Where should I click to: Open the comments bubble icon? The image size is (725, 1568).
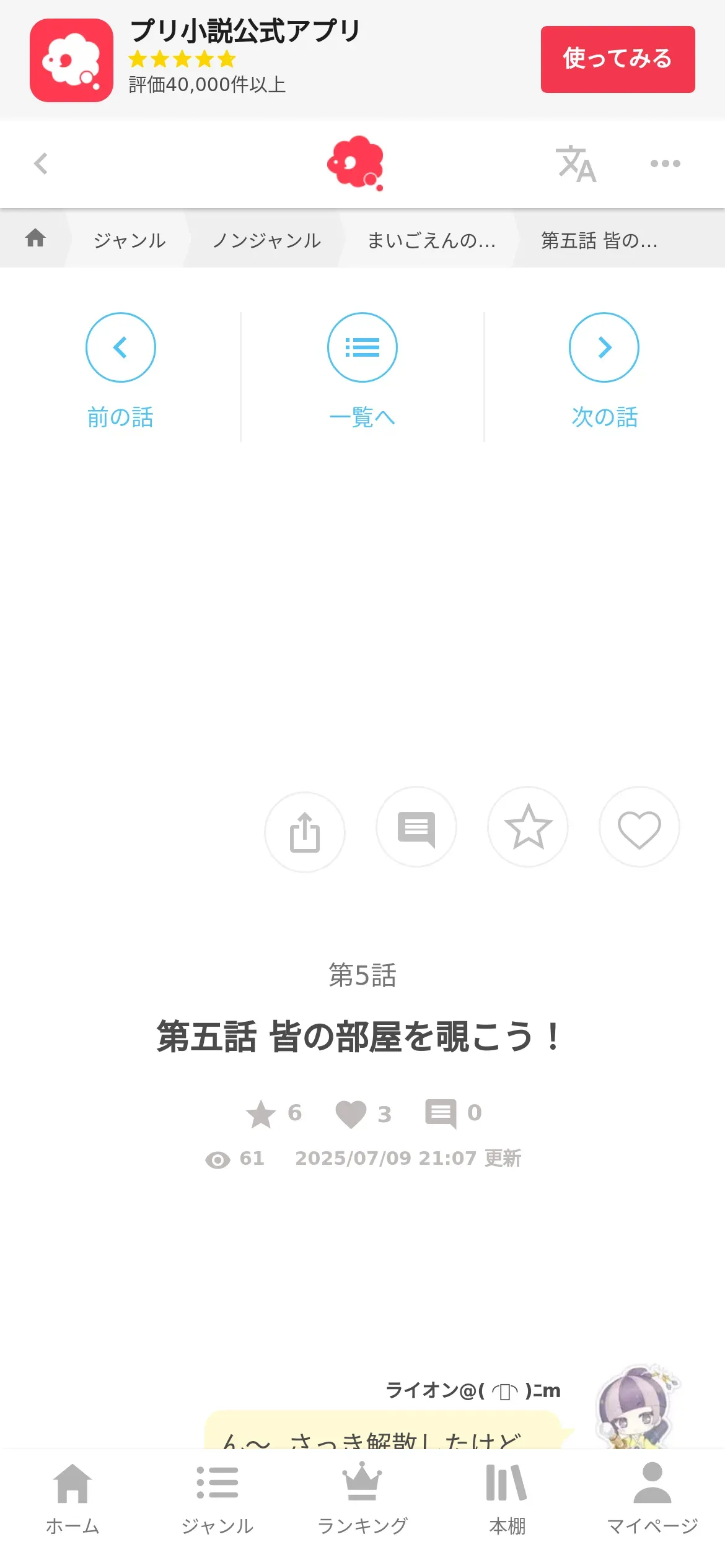[416, 827]
